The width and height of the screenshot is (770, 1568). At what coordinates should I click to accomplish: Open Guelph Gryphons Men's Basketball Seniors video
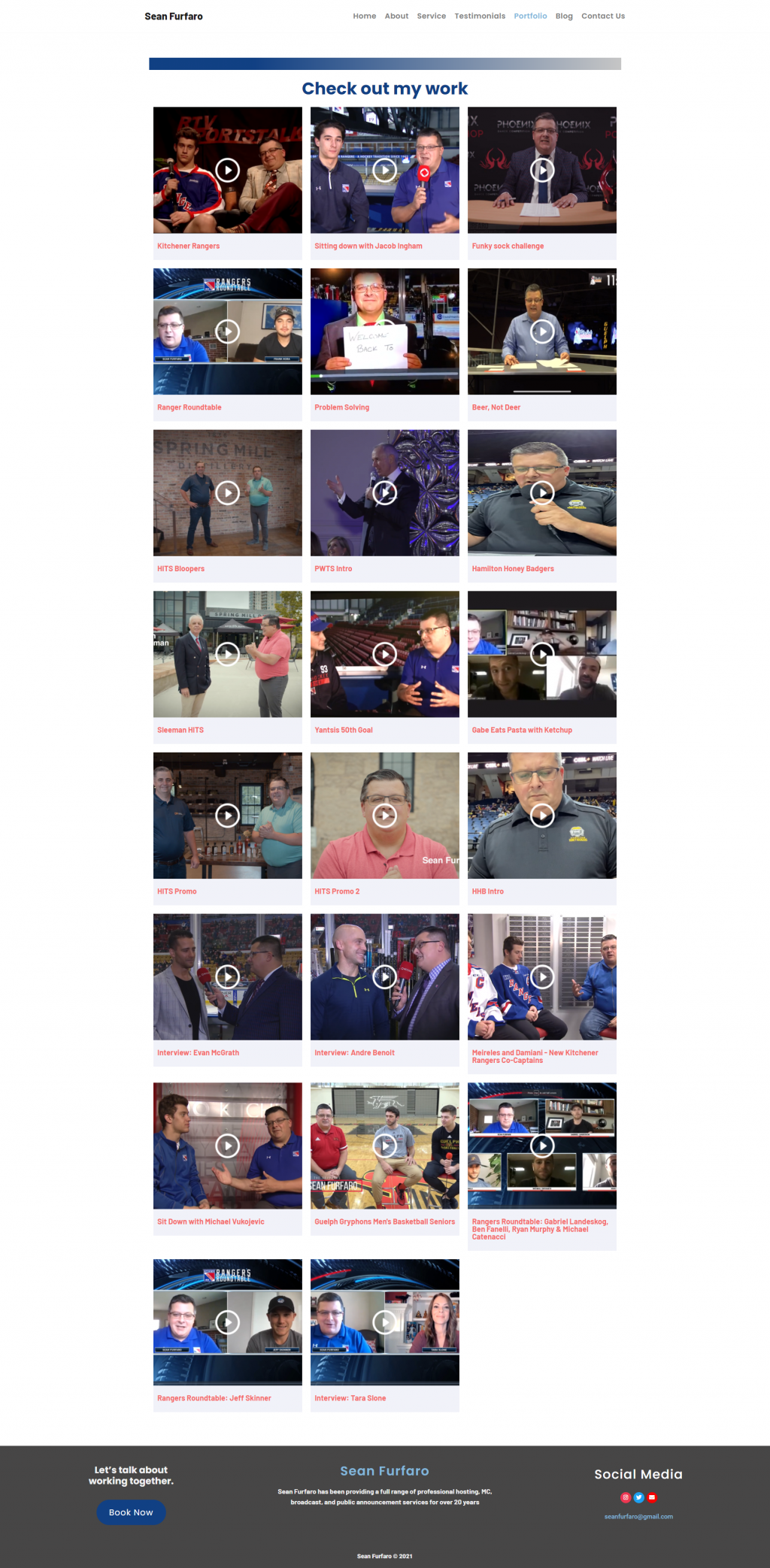coord(384,1146)
